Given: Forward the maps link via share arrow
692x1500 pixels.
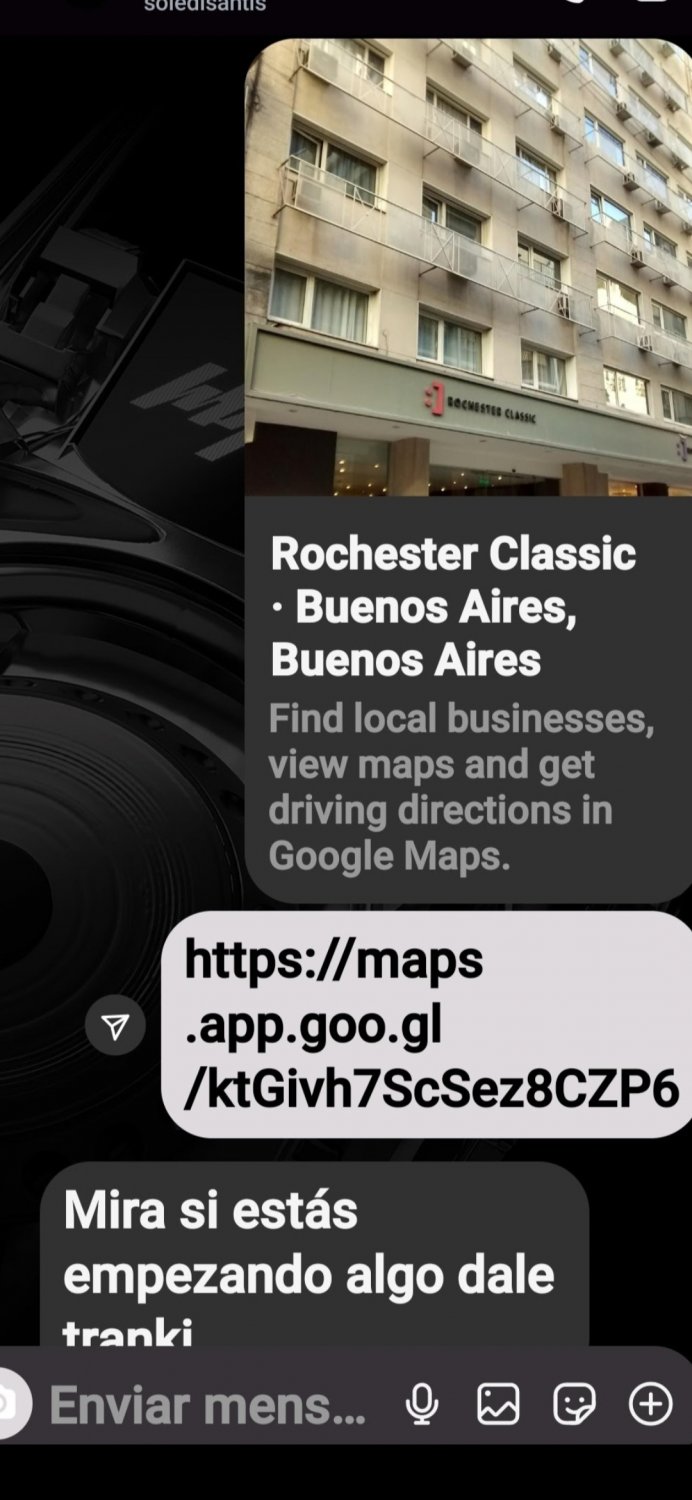Looking at the screenshot, I should (115, 1025).
